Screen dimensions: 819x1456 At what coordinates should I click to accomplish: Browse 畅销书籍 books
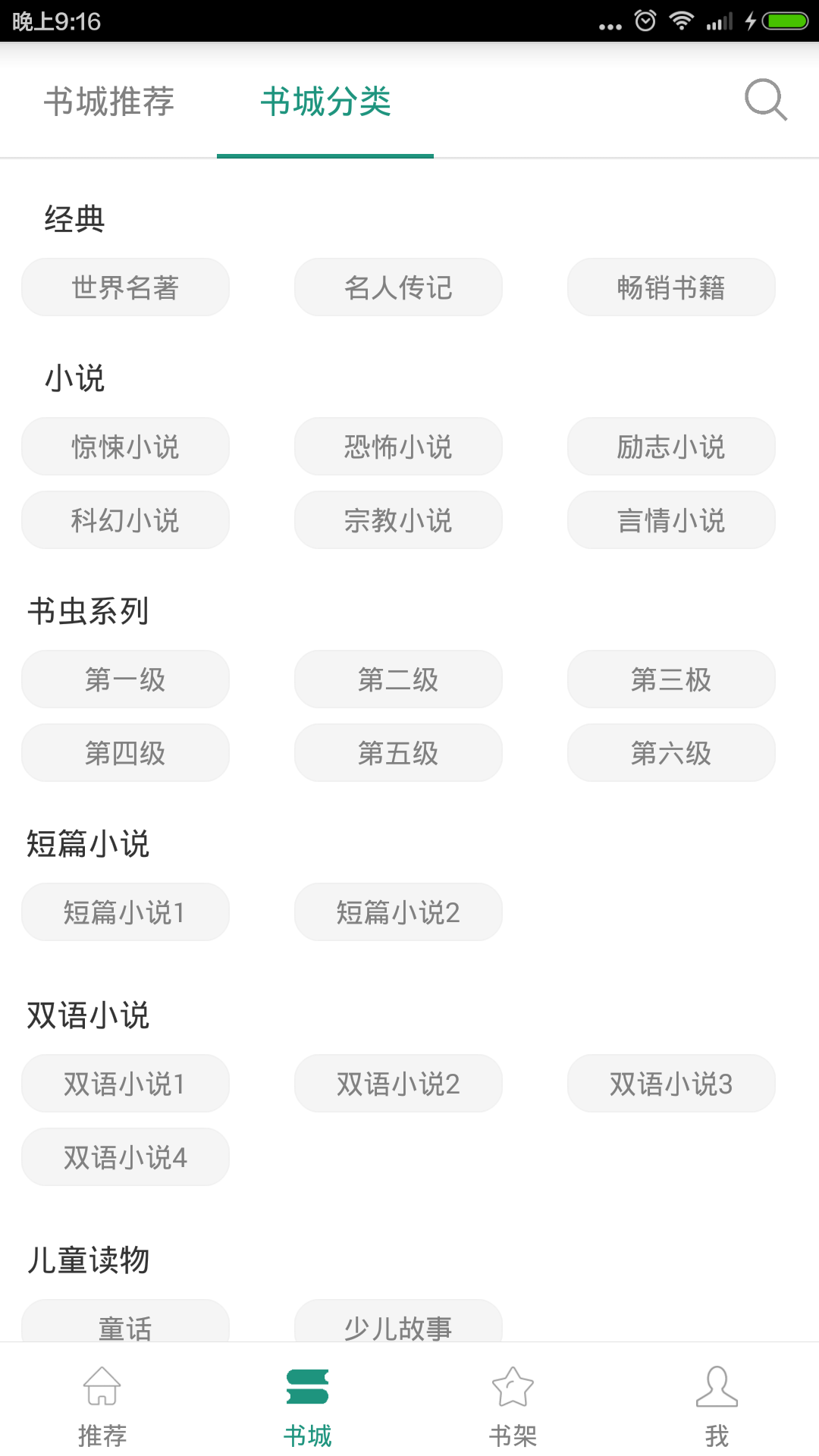pyautogui.click(x=671, y=287)
